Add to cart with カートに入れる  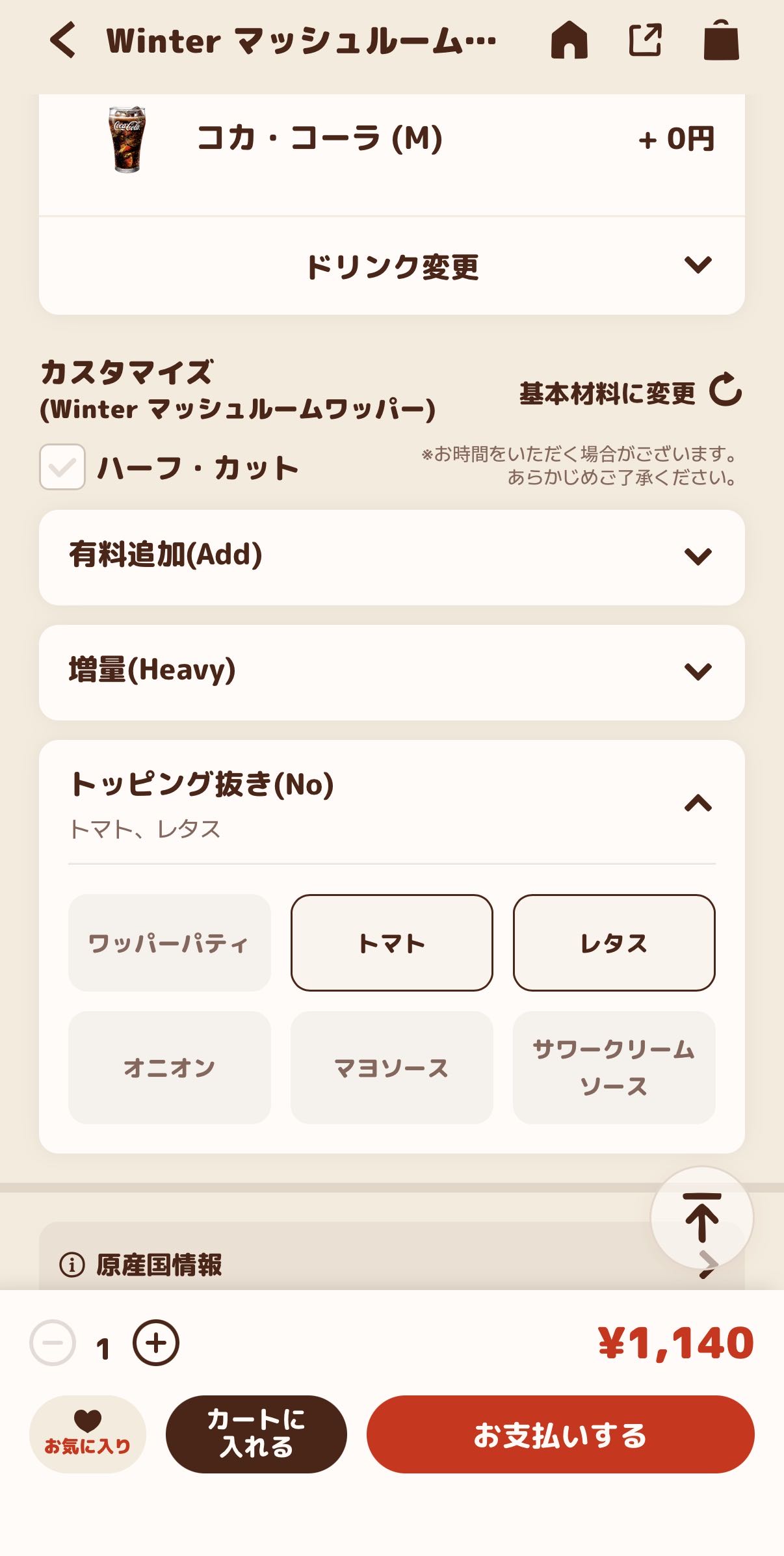[x=256, y=1434]
